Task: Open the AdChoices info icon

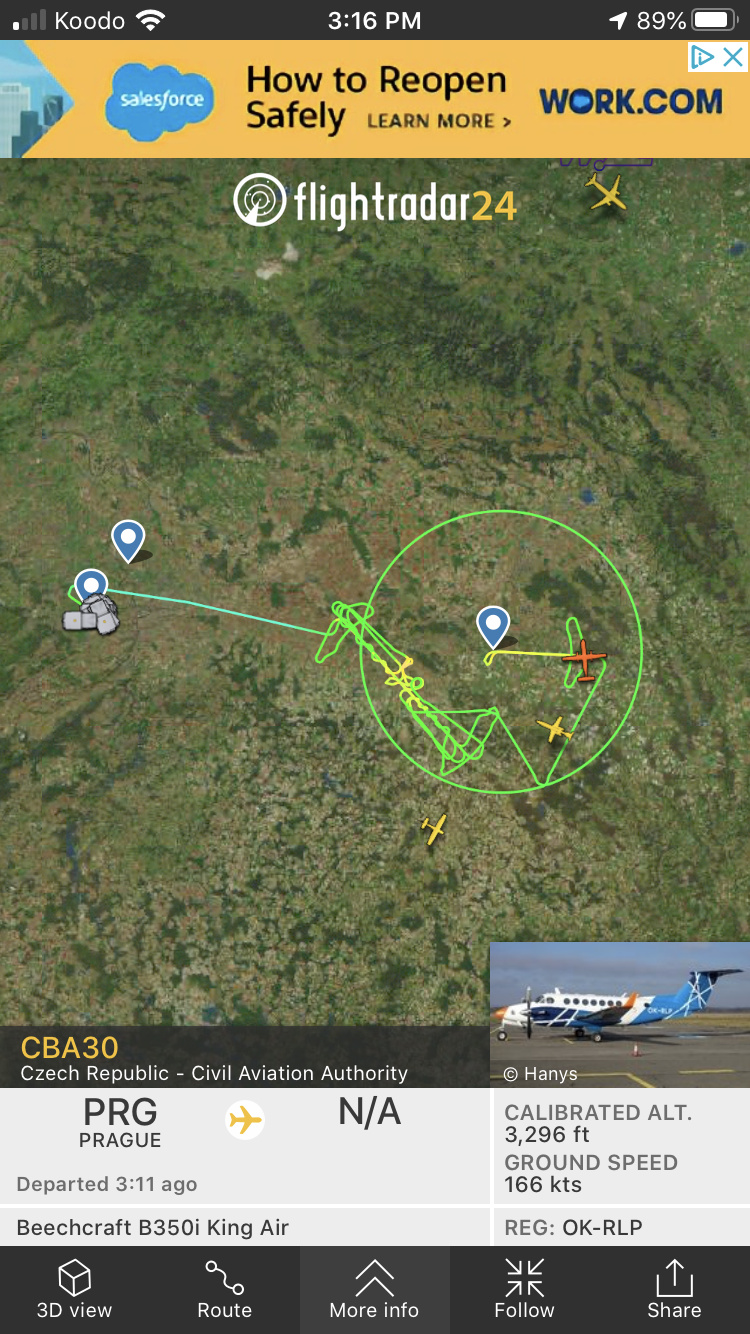Action: (703, 58)
